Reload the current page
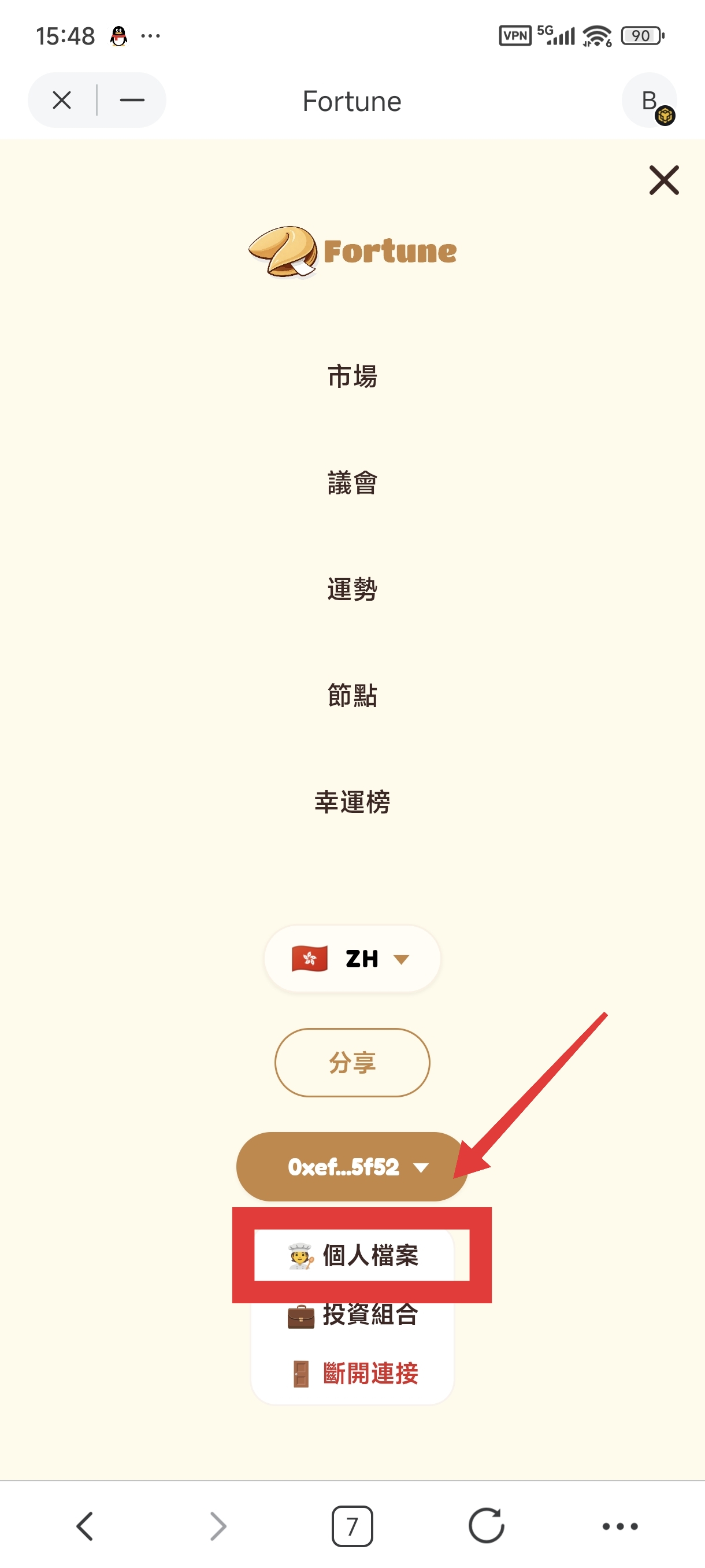Image resolution: width=705 pixels, height=1568 pixels. 486,1526
